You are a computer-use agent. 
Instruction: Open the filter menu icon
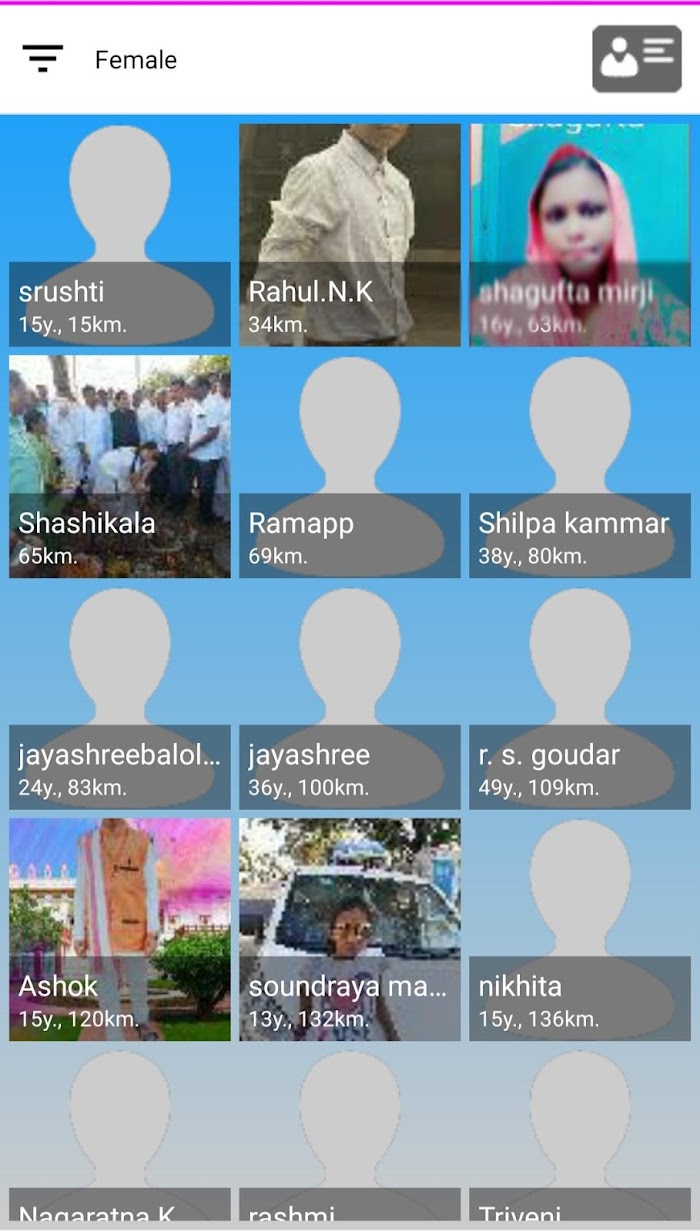(43, 59)
